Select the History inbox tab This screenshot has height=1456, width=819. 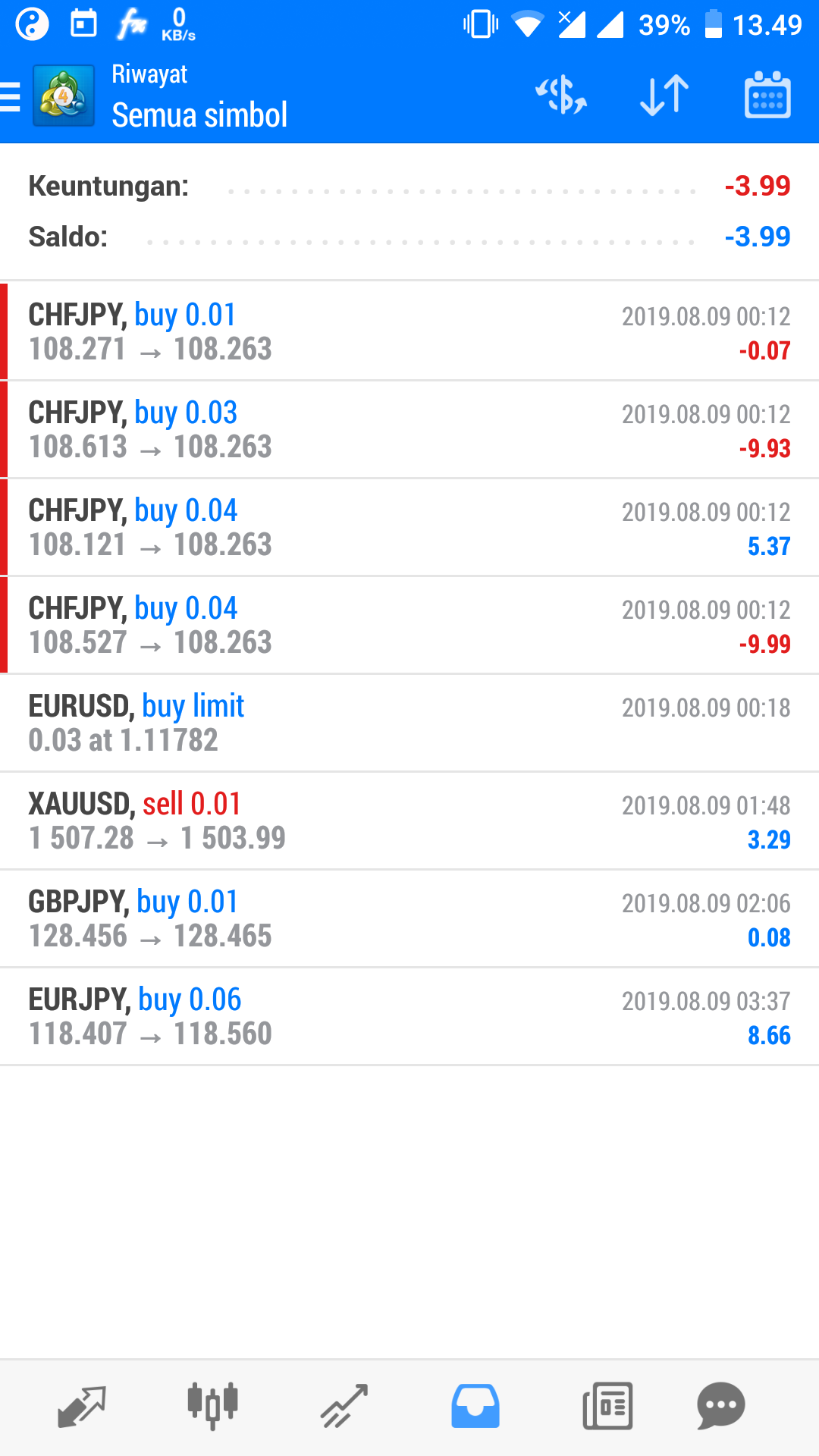[x=475, y=1407]
